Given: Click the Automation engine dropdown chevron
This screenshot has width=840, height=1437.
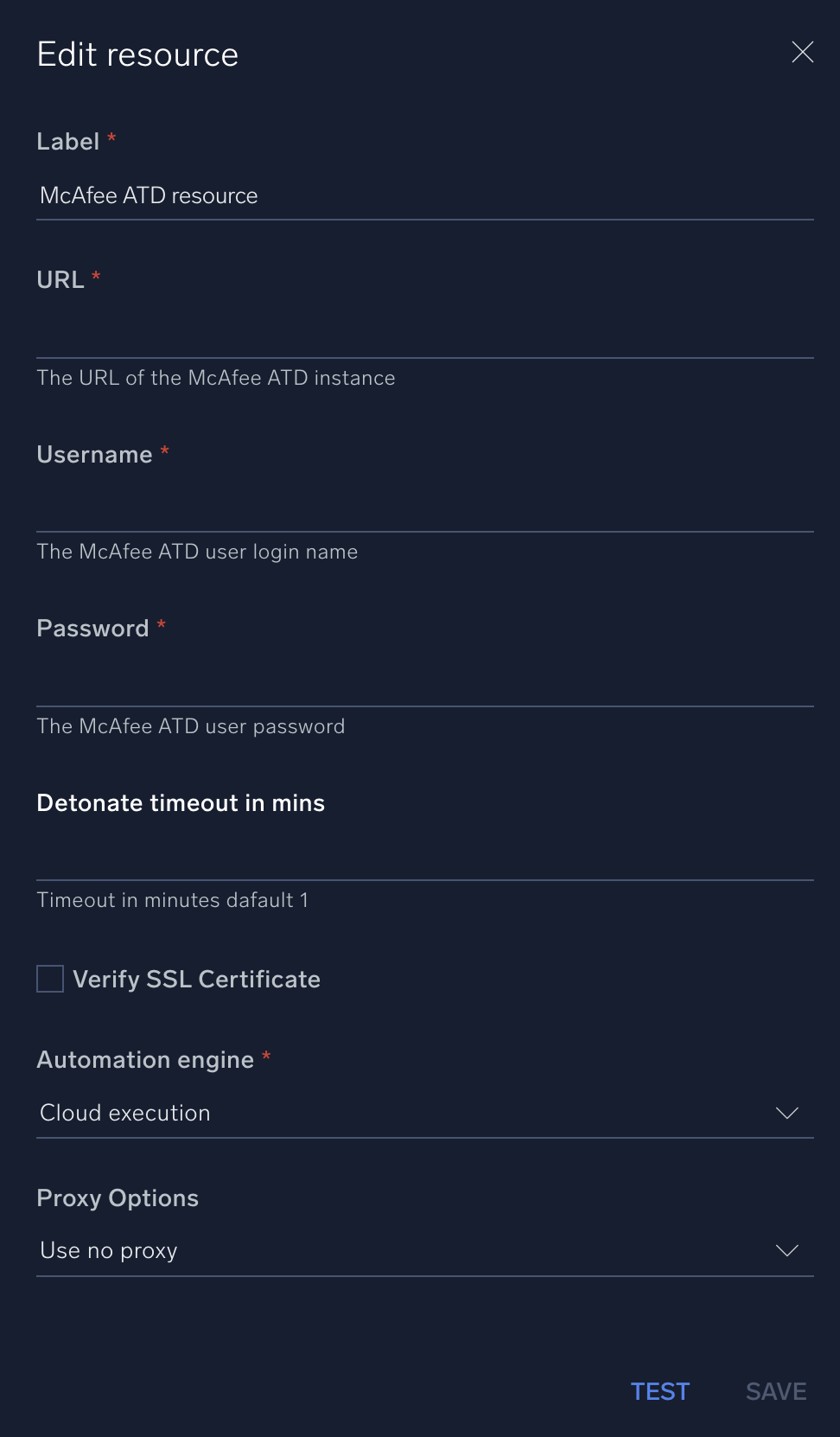Looking at the screenshot, I should point(786,1114).
